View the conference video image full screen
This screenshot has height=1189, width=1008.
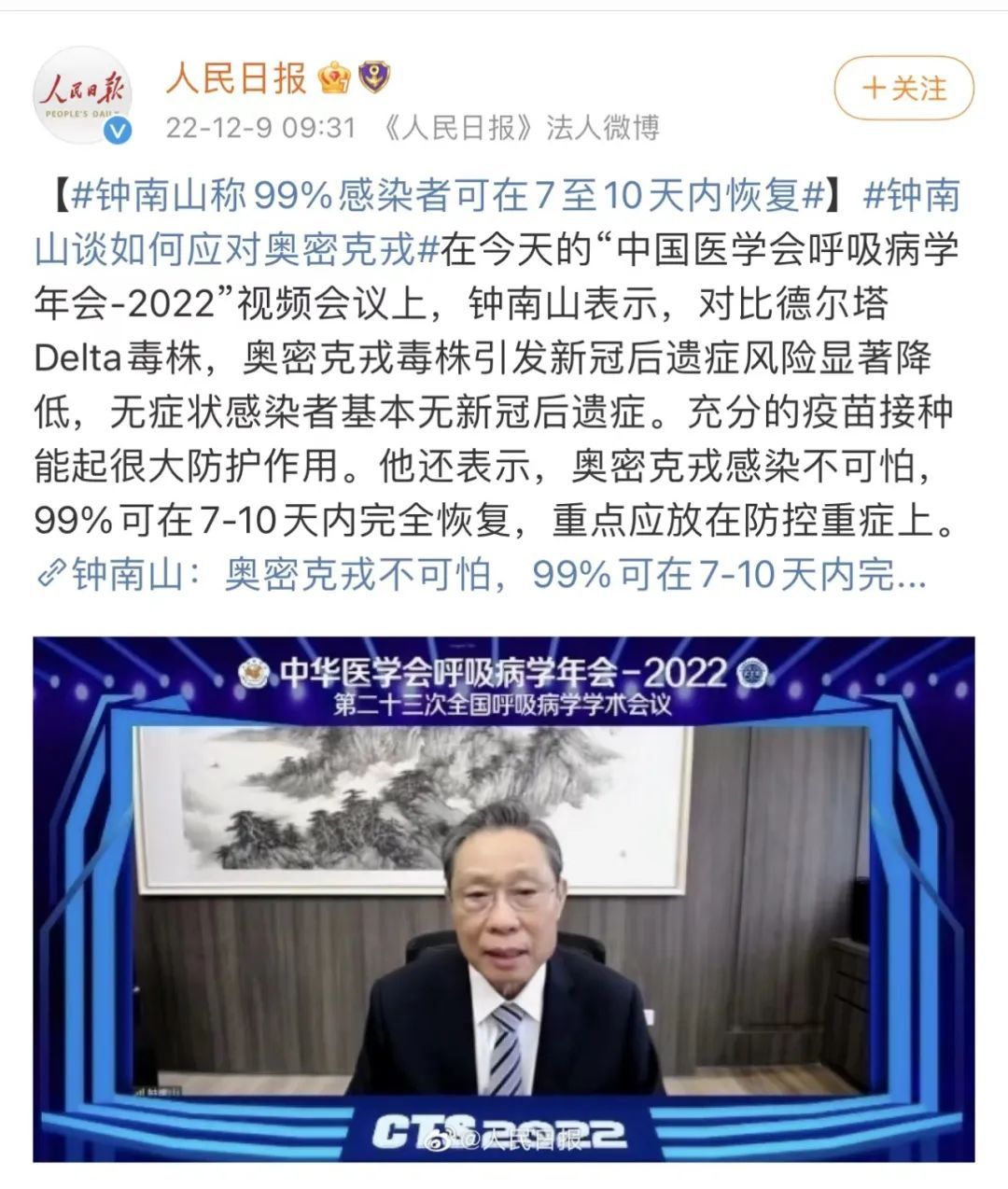tap(503, 899)
